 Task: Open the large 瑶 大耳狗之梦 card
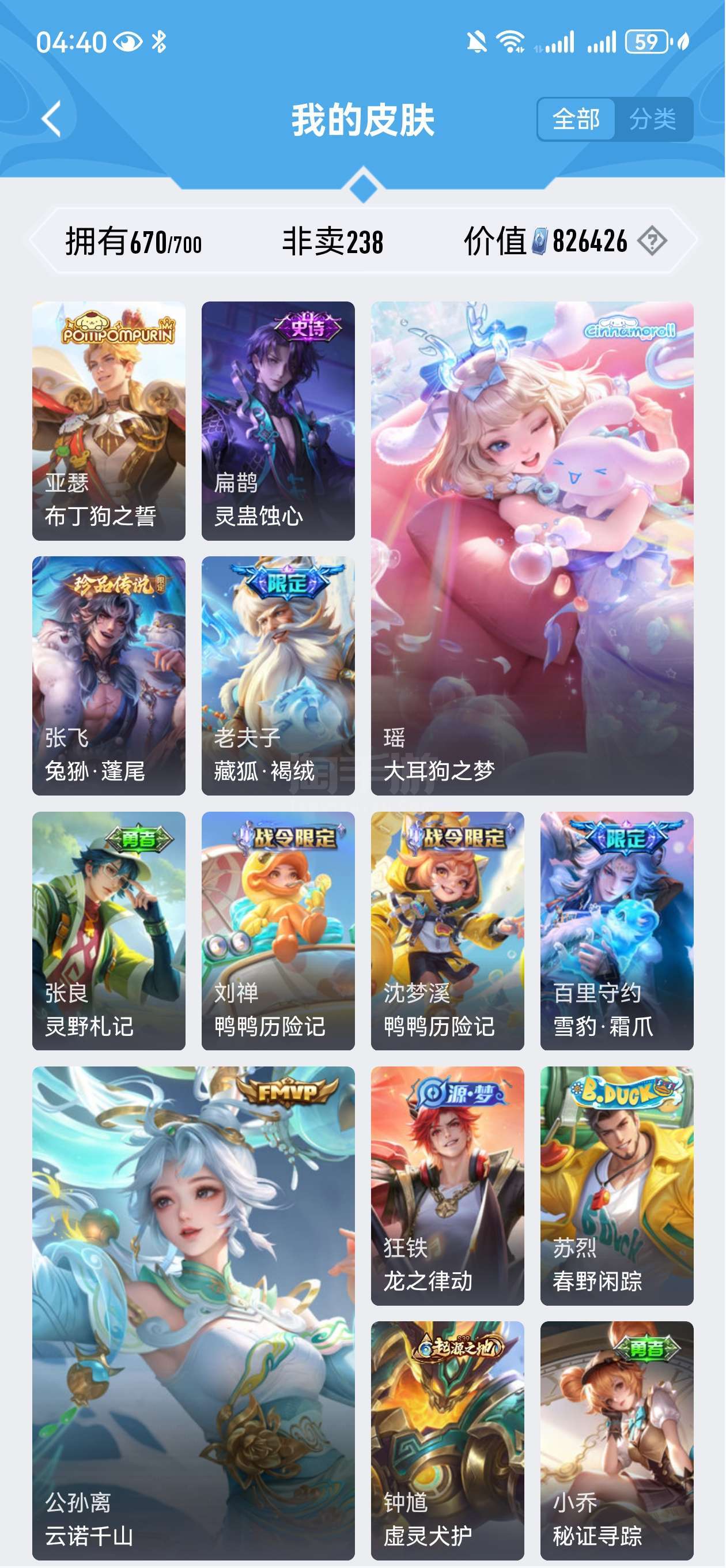pos(532,548)
